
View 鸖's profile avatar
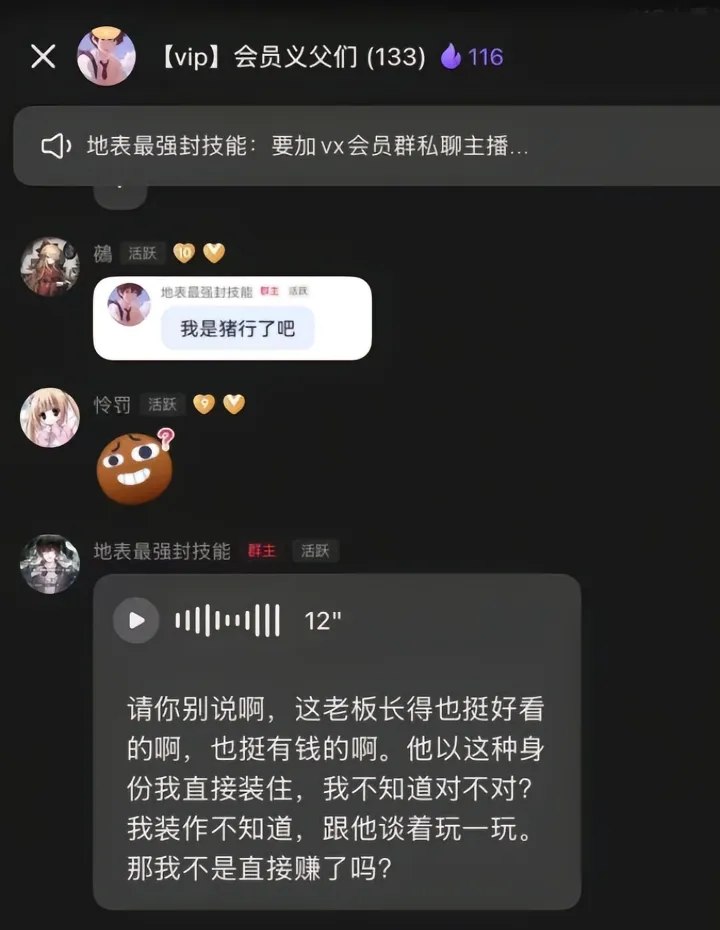50,267
